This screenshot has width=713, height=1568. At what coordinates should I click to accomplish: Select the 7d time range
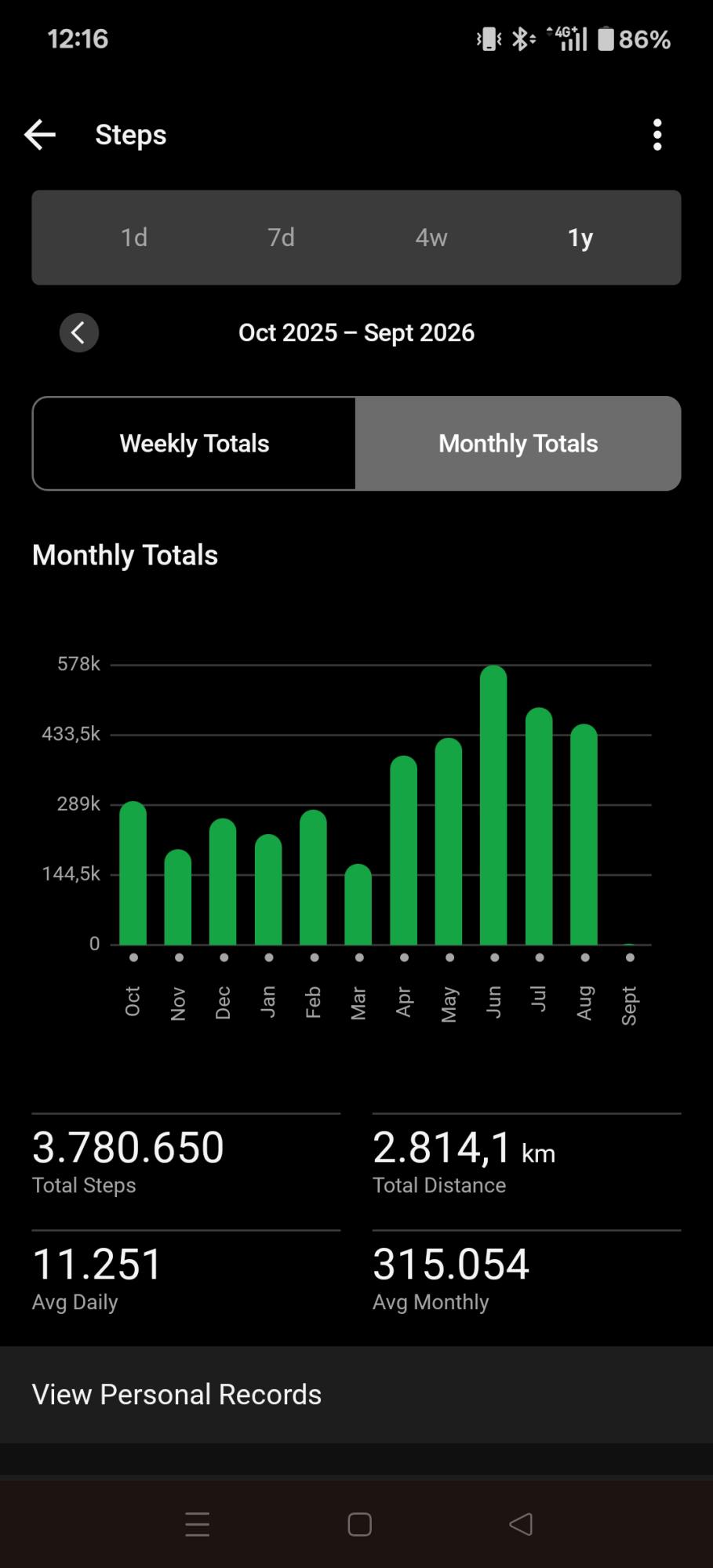(x=282, y=238)
